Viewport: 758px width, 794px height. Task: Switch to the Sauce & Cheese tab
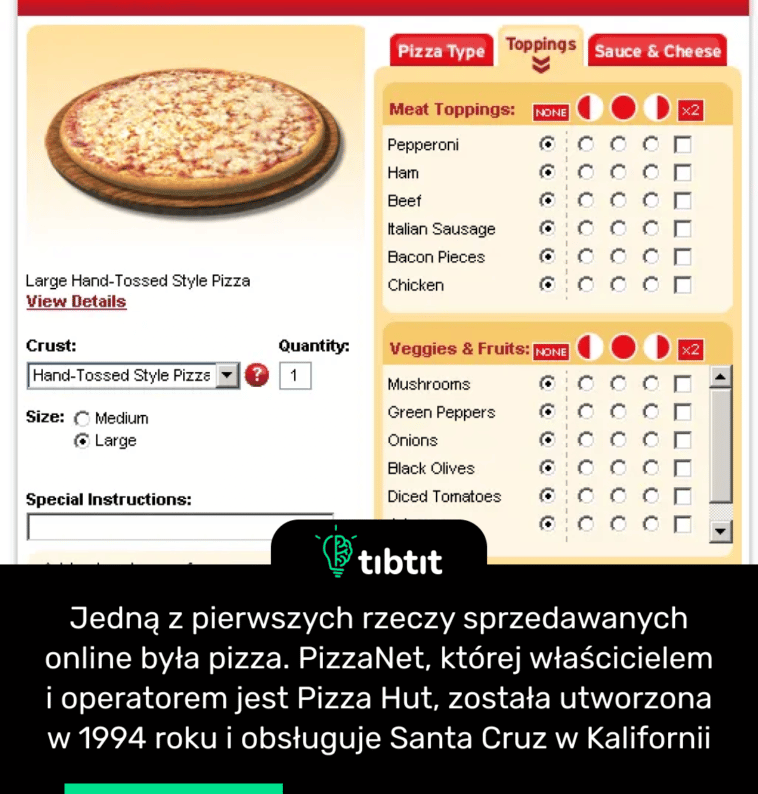coord(657,50)
